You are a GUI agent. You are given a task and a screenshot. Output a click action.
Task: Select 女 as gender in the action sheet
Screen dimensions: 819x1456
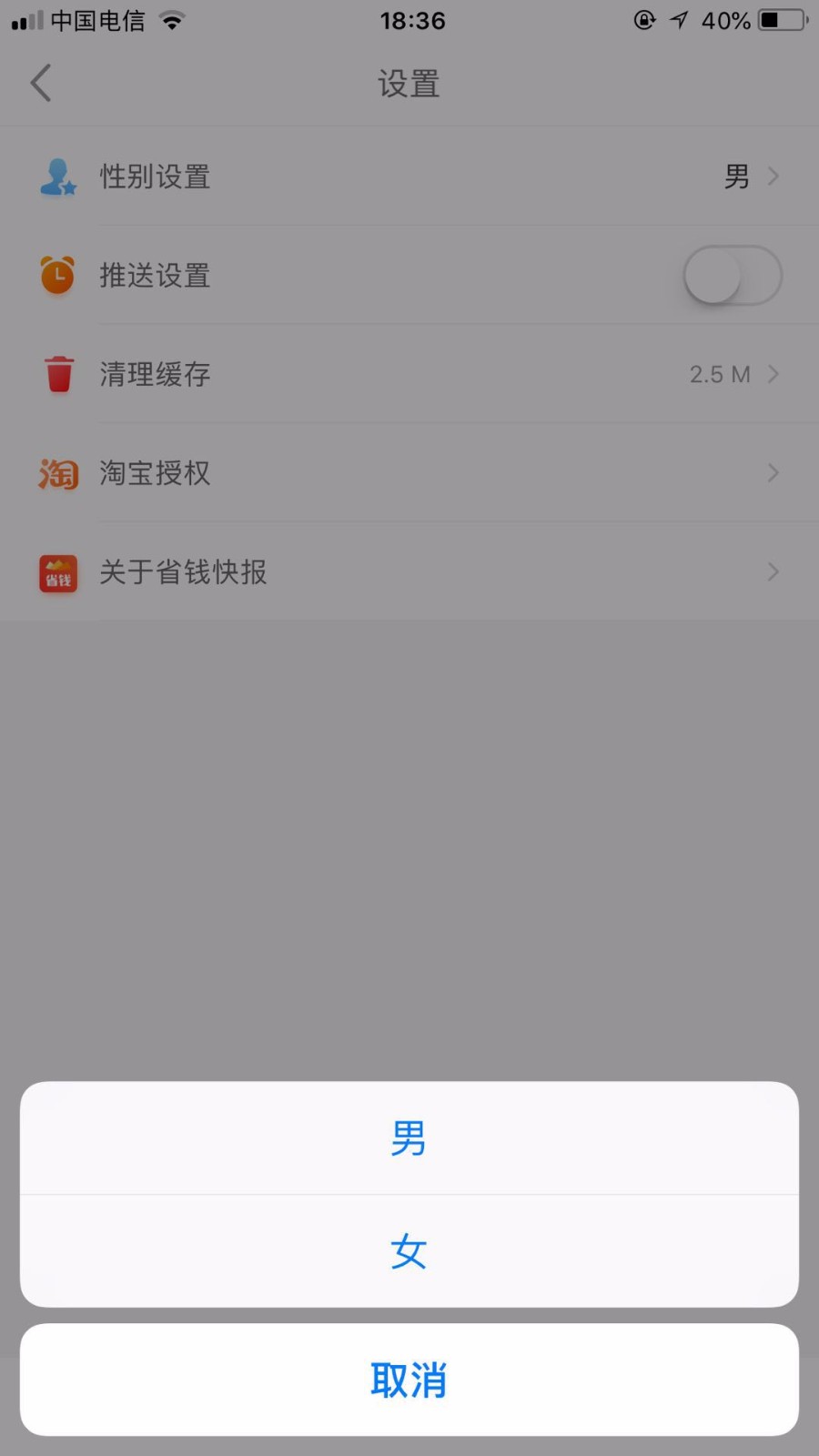point(409,1251)
